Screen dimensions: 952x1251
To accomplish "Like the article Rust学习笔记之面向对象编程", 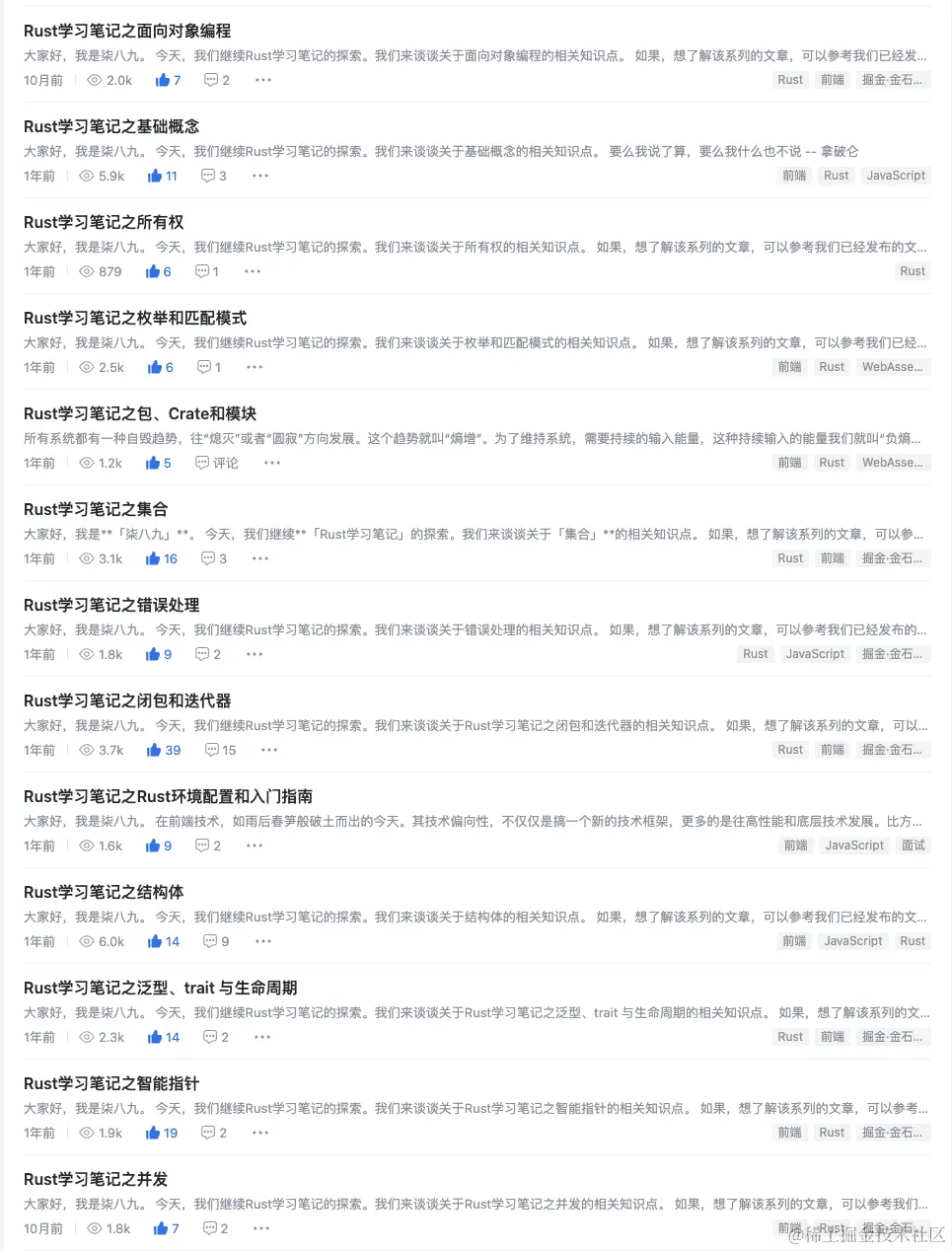I will pyautogui.click(x=167, y=79).
